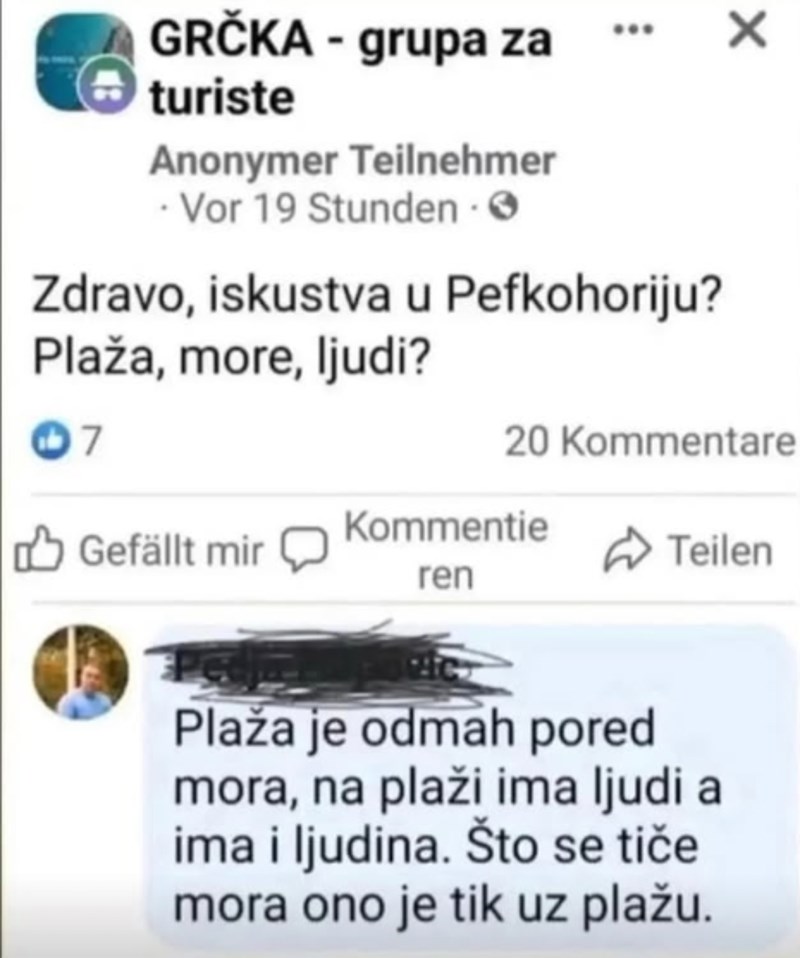The image size is (800, 958).
Task: Share the post via Teilen
Action: [x=688, y=550]
